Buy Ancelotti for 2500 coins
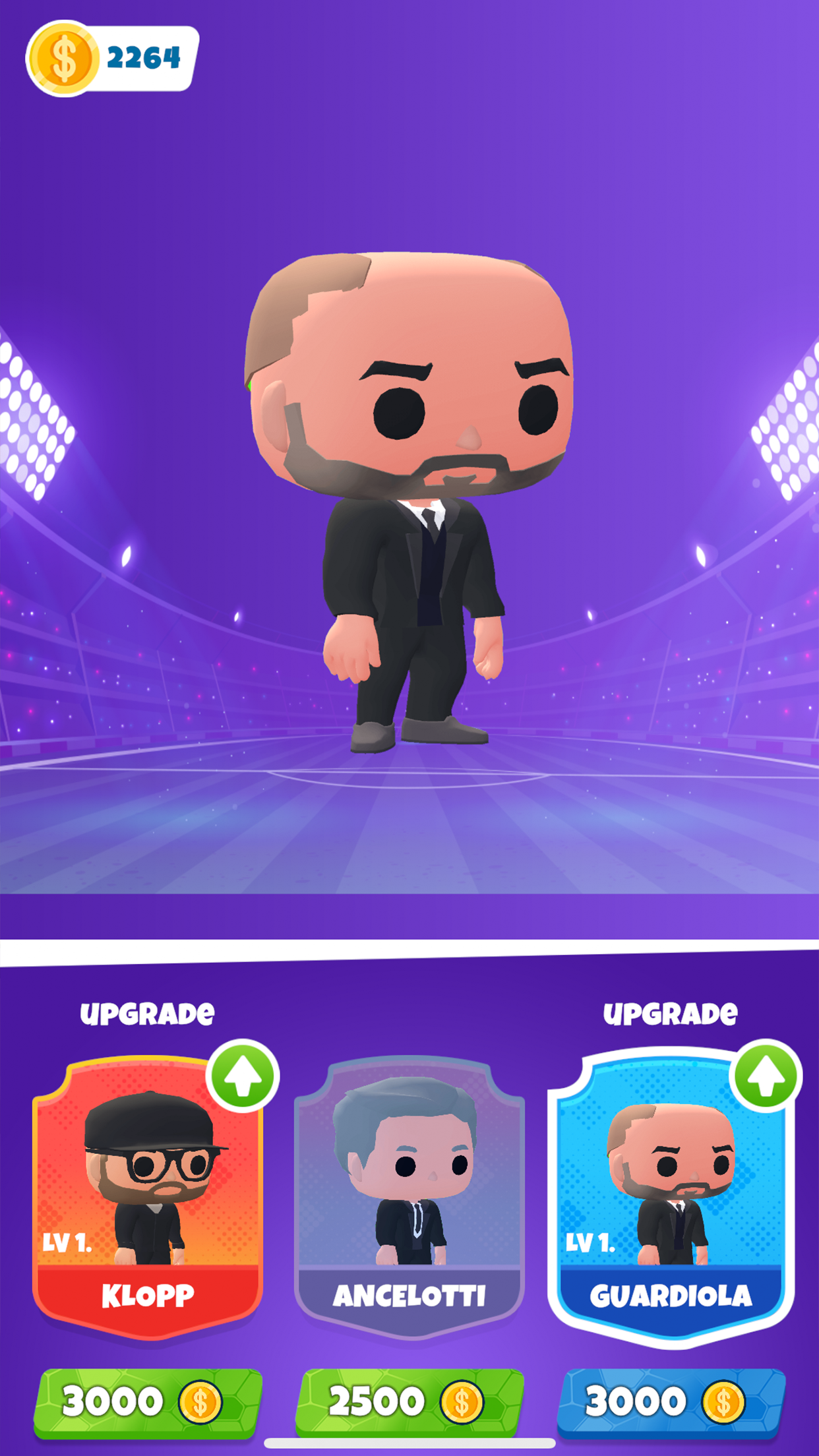Viewport: 819px width, 1456px height. (x=409, y=1401)
